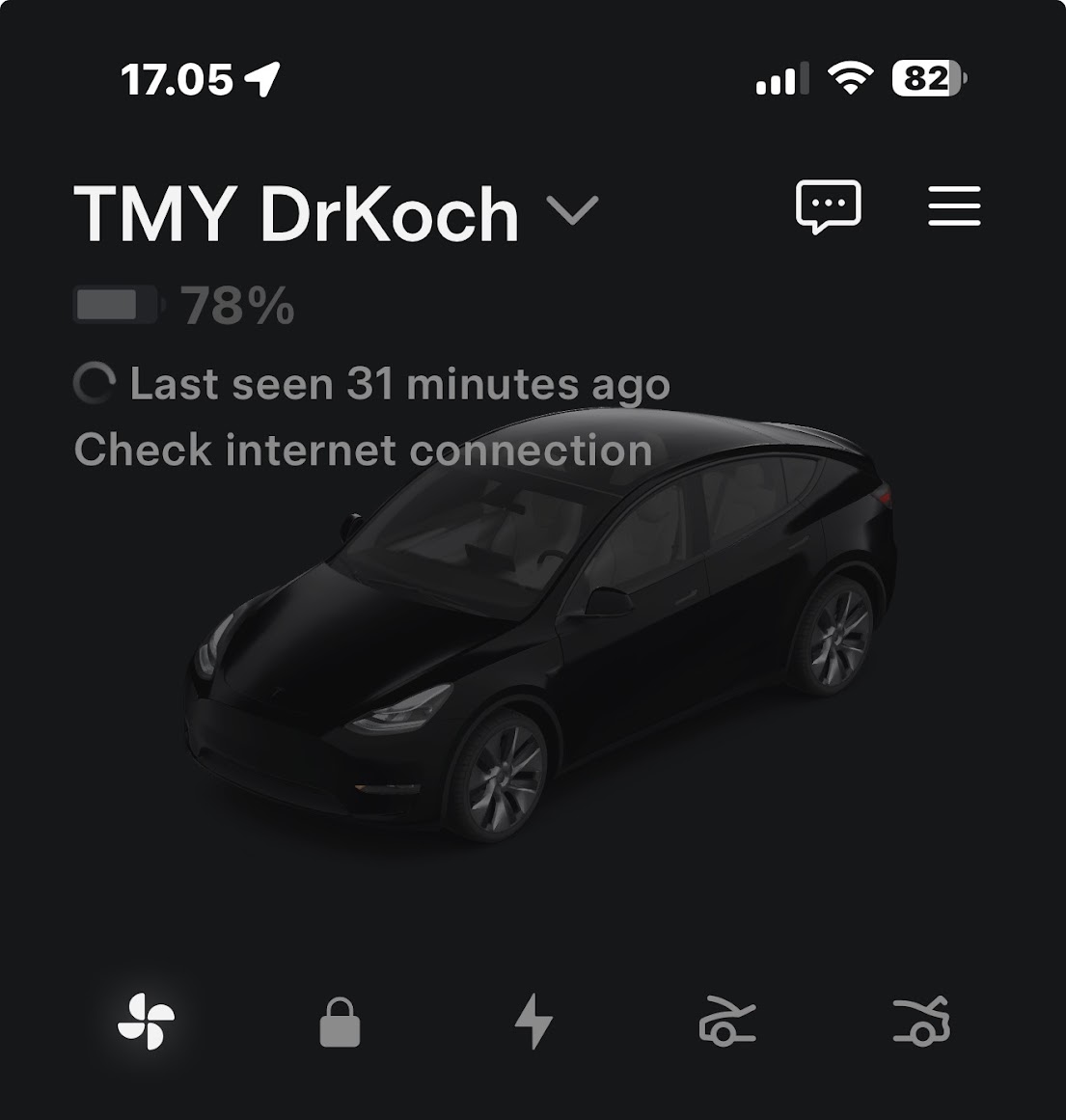Open the hamburger menu

coord(954,206)
